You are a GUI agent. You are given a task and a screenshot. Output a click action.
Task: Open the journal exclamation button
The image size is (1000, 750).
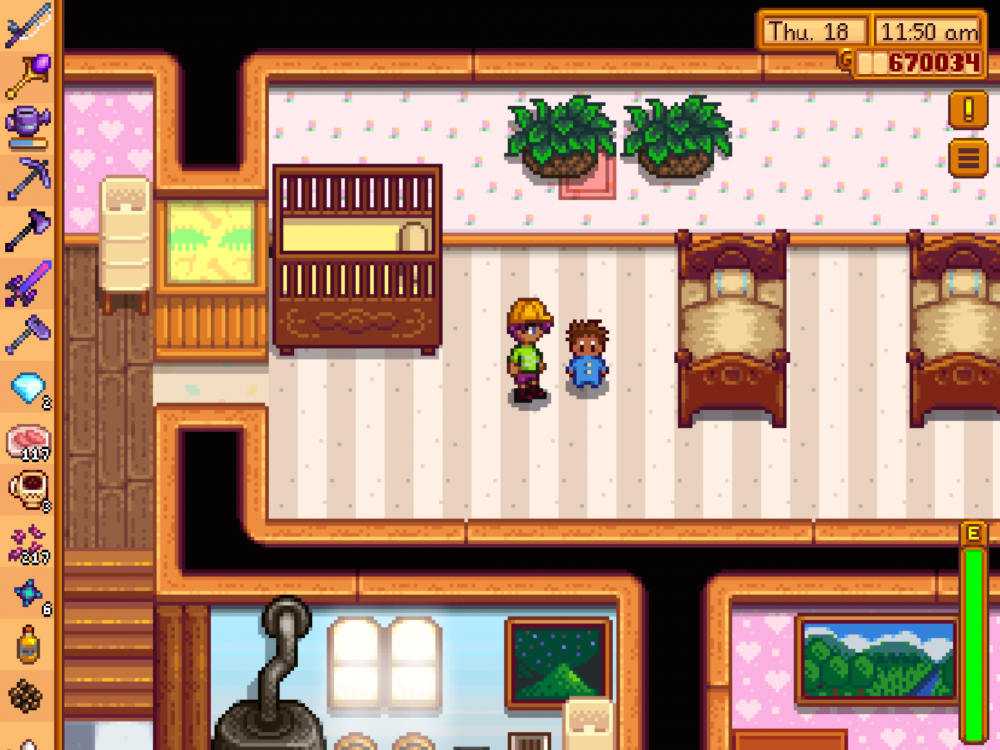pos(967,109)
